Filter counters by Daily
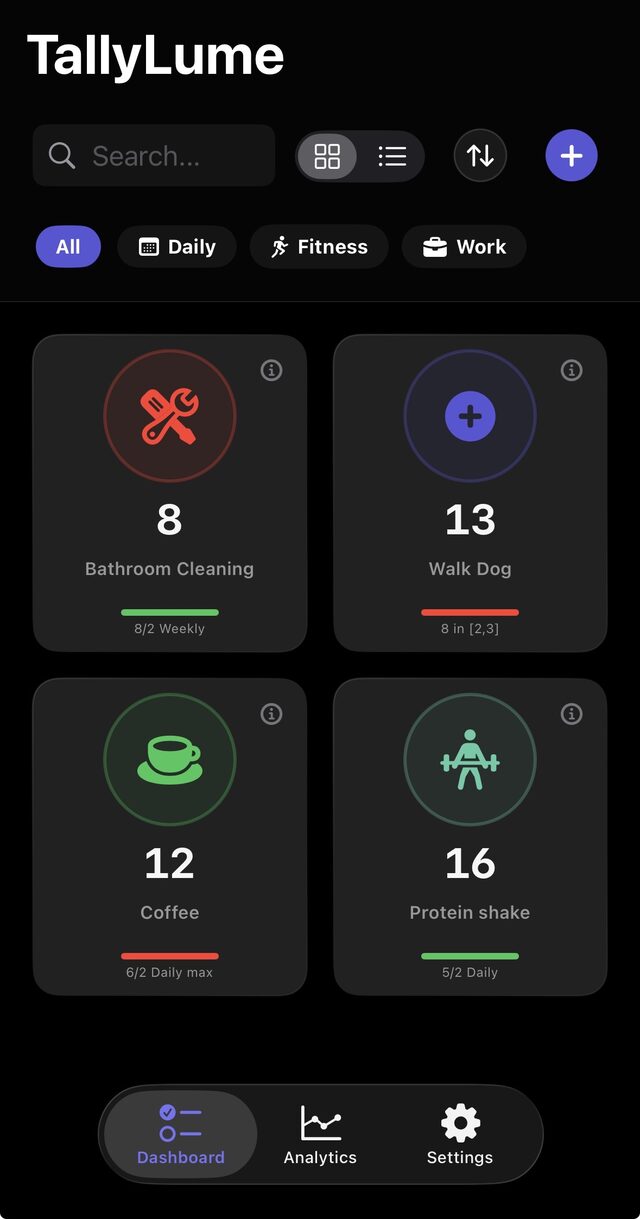 coord(177,247)
